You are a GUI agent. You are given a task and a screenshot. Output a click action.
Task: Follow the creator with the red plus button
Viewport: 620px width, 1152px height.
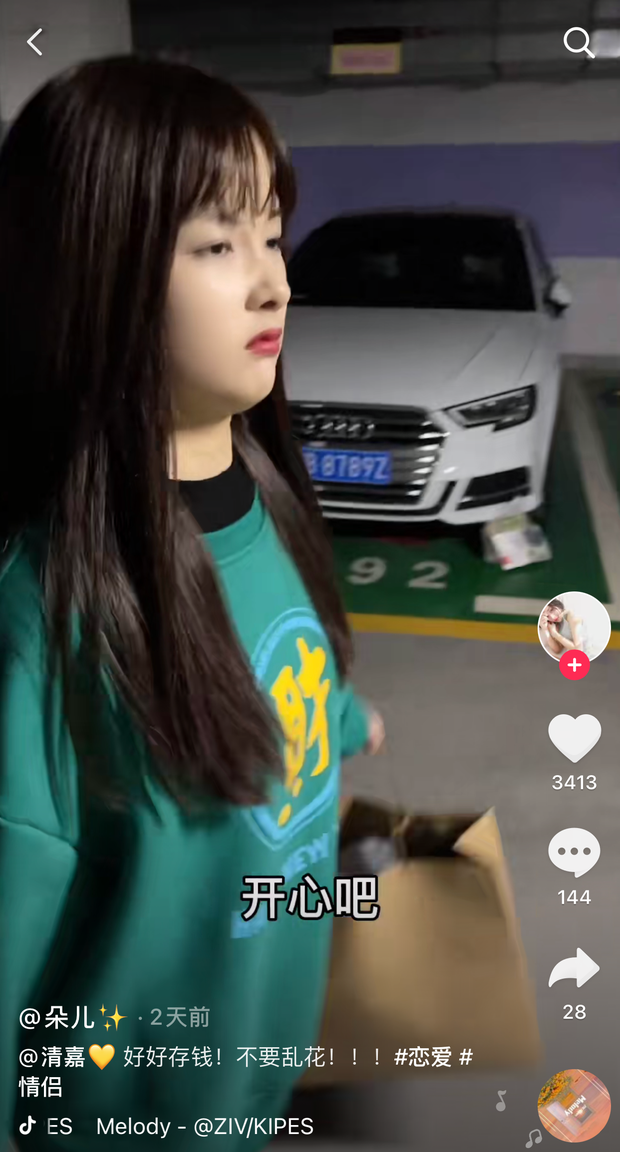click(574, 665)
